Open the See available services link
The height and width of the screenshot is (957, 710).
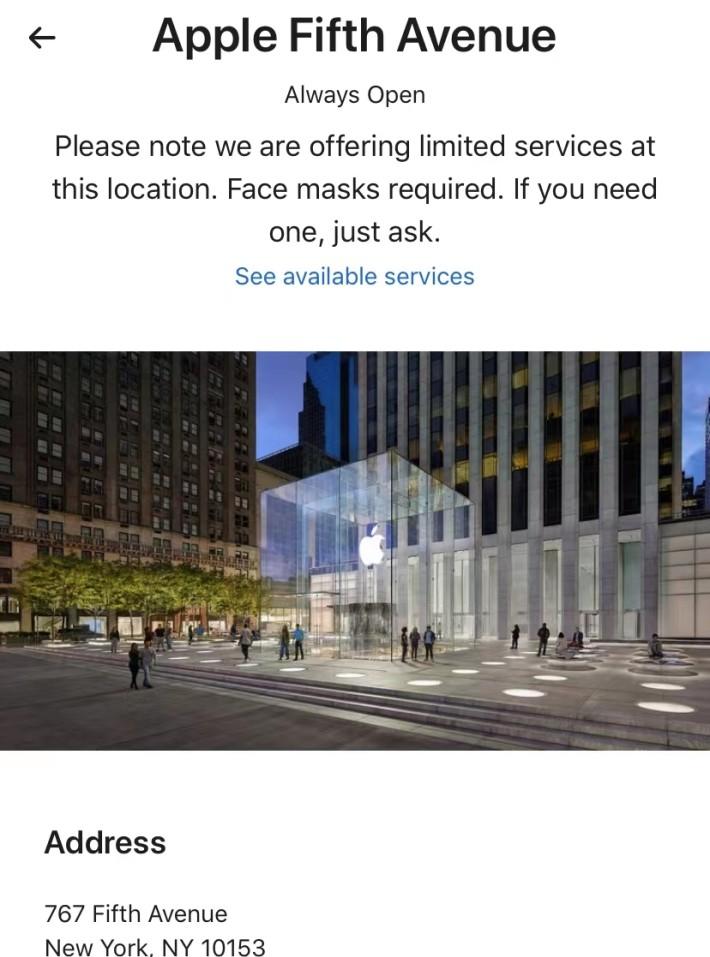[354, 276]
